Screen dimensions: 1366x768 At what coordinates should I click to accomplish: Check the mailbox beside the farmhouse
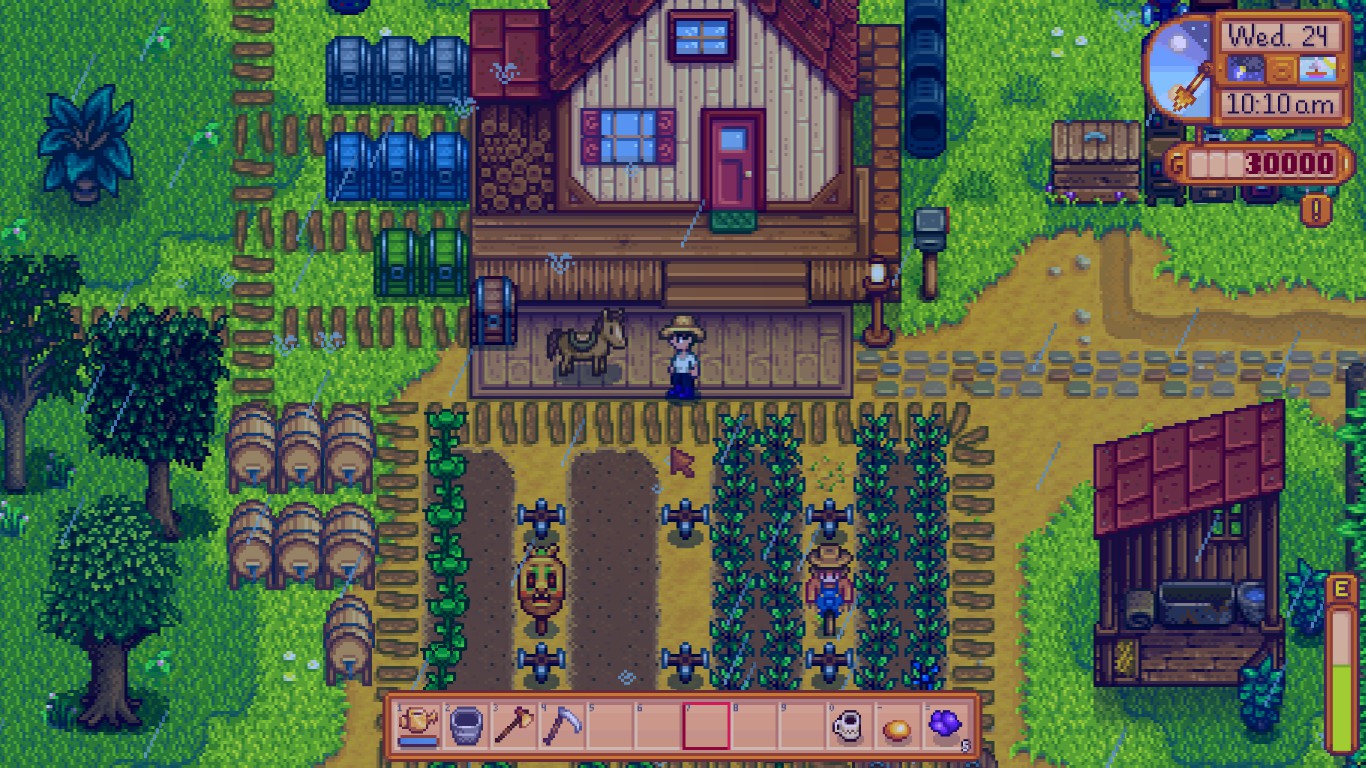[x=930, y=232]
